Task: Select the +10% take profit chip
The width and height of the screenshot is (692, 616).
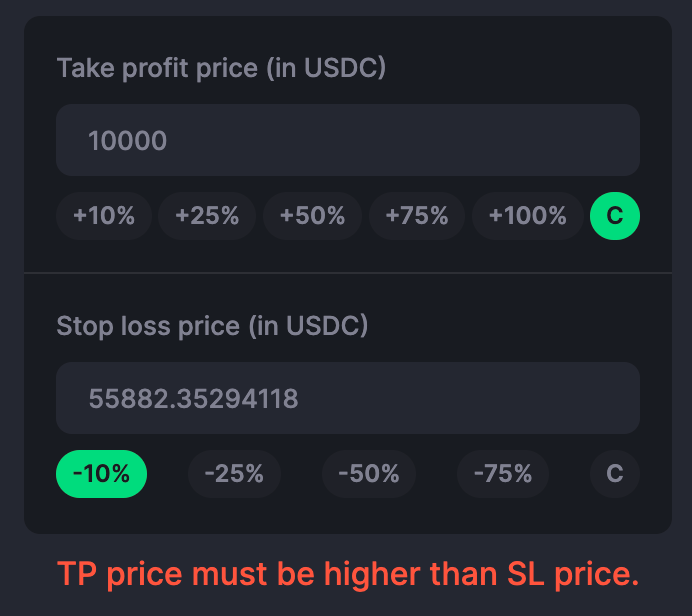Action: [104, 216]
